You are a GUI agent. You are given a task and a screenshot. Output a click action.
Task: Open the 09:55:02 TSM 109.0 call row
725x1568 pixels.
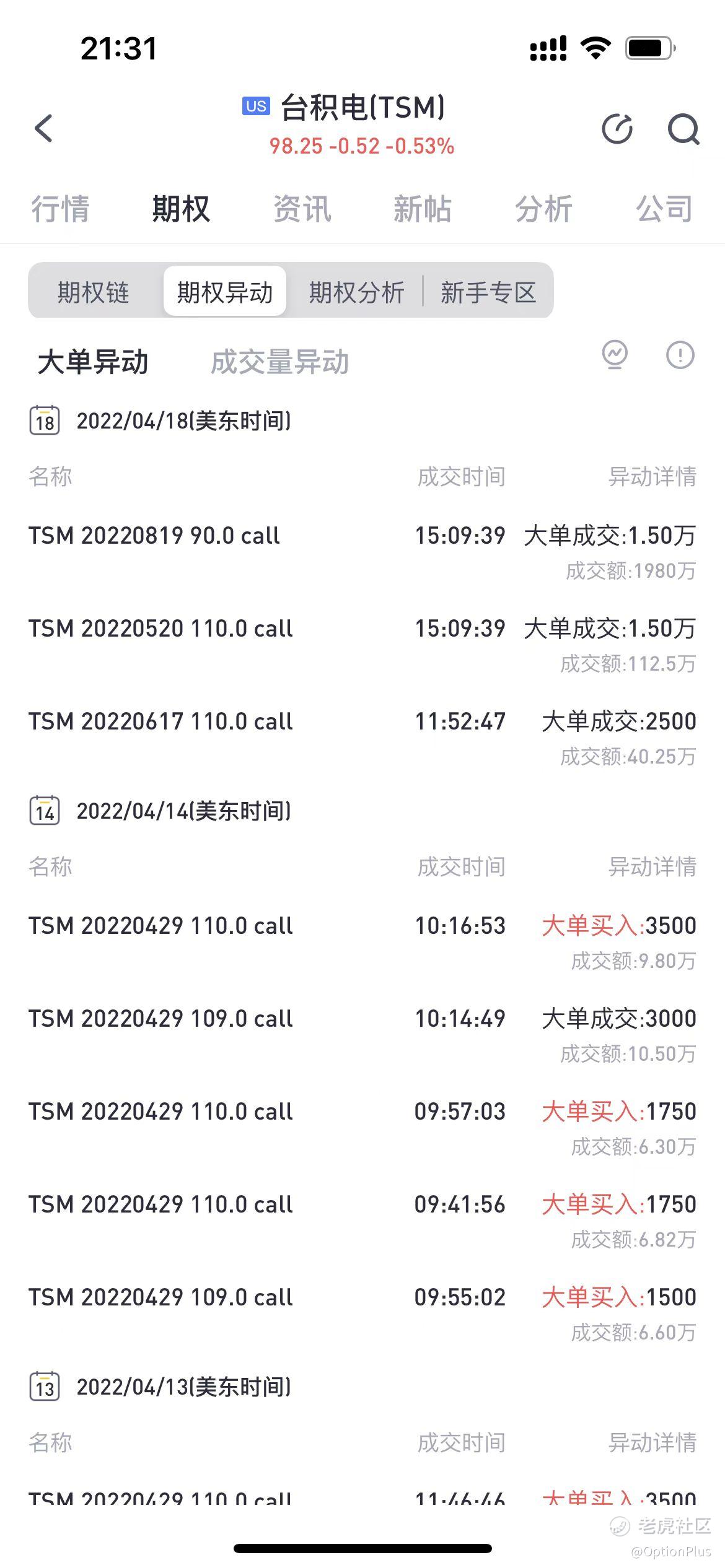coord(362,1313)
